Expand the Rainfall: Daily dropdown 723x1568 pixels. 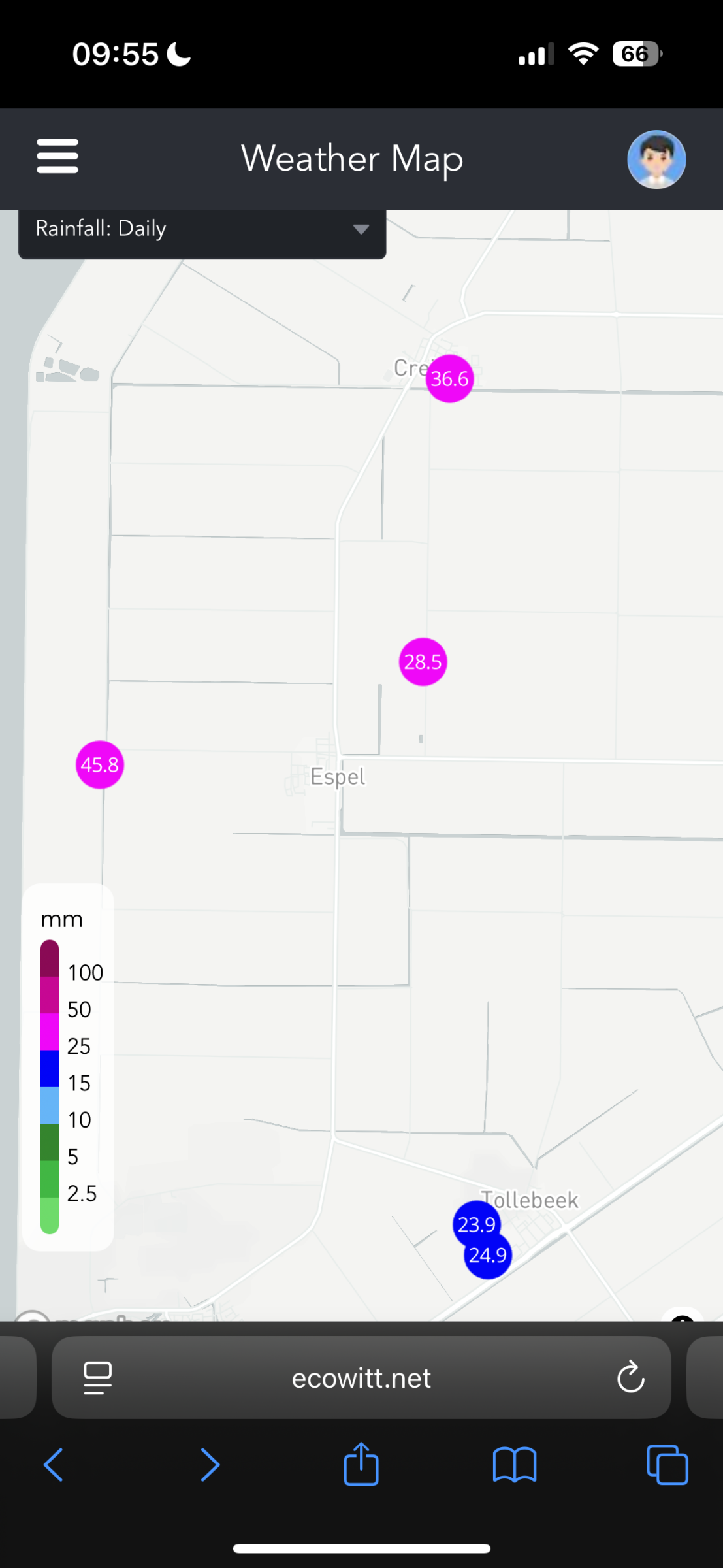click(x=202, y=229)
